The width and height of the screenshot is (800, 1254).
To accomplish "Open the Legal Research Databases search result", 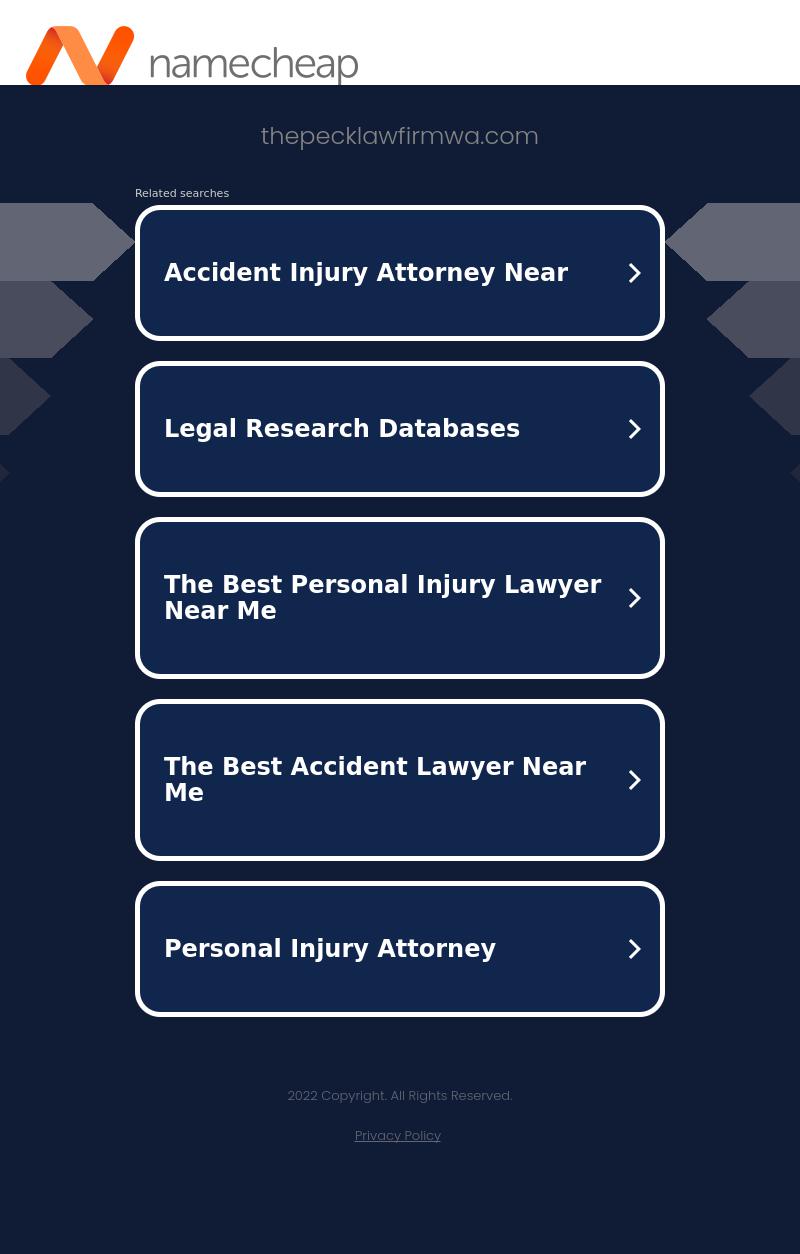I will tap(342, 428).
